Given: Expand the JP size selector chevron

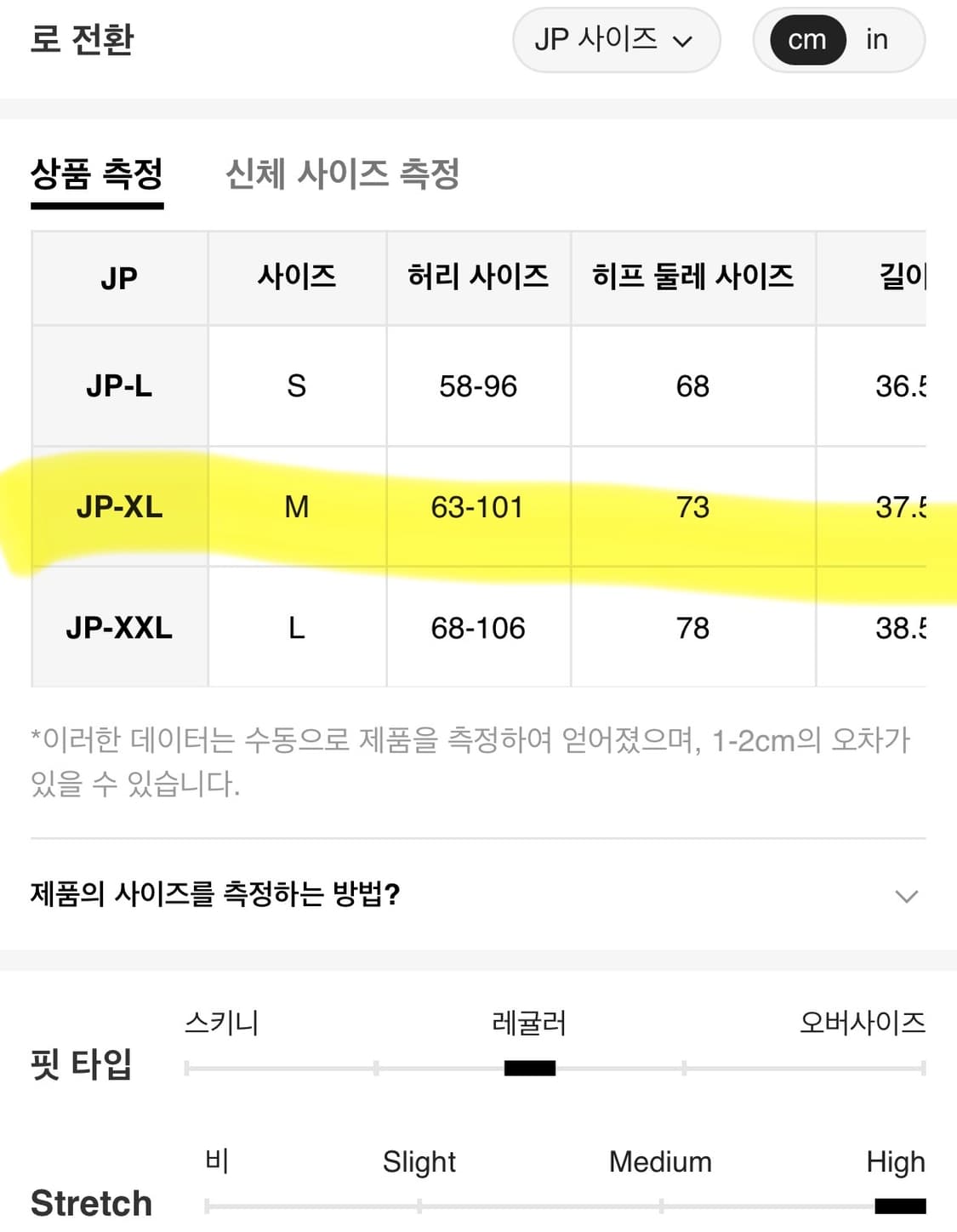Looking at the screenshot, I should click(682, 40).
